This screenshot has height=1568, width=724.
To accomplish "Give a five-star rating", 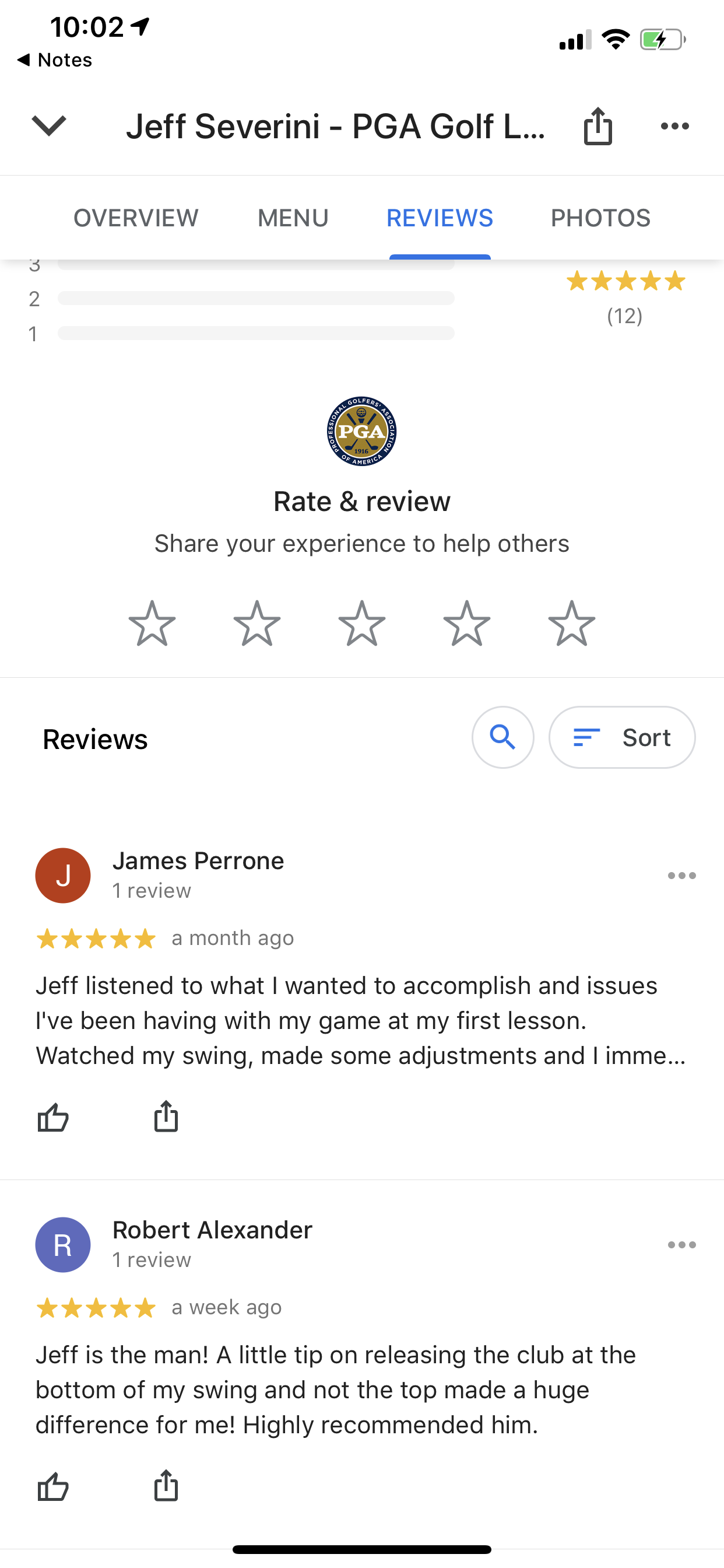I will click(571, 624).
